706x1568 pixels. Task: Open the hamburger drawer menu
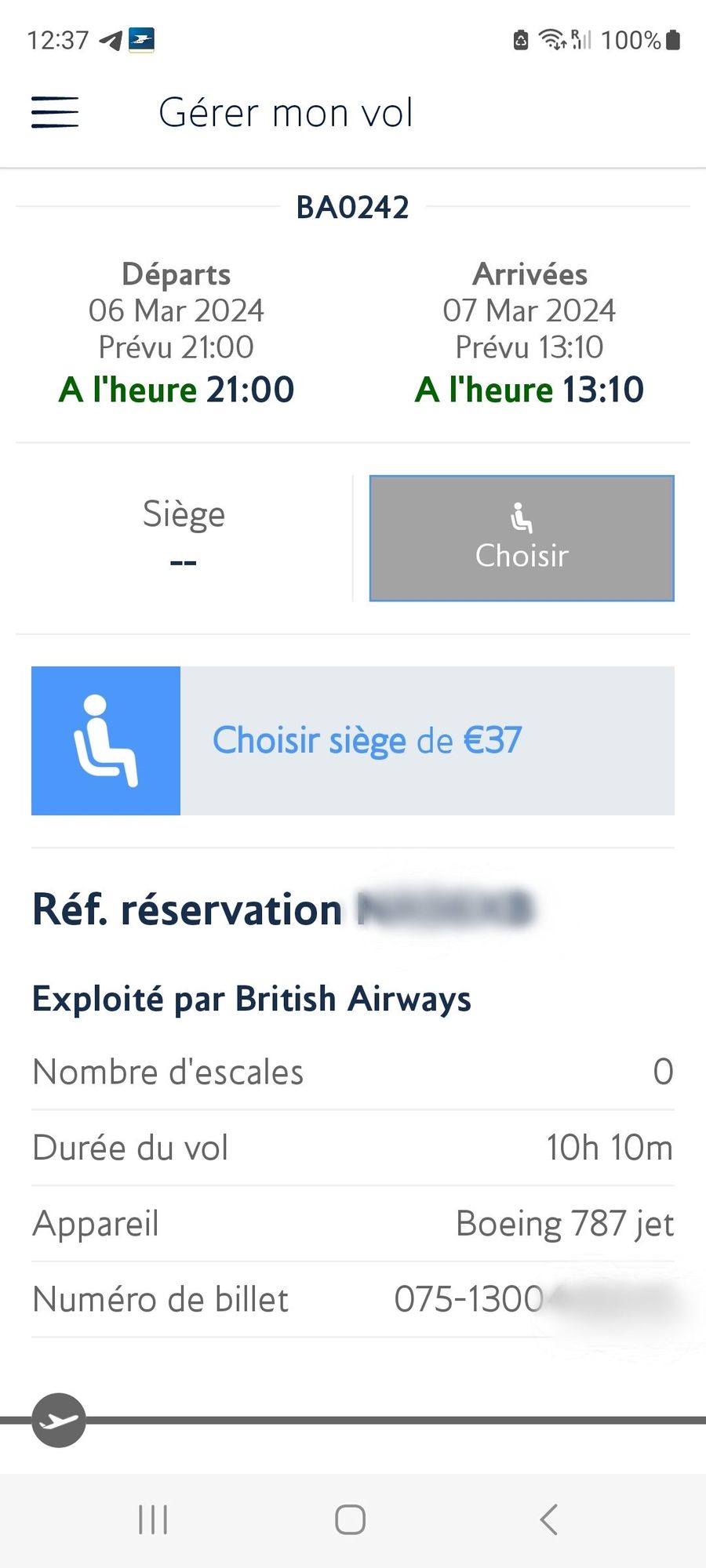coord(55,112)
